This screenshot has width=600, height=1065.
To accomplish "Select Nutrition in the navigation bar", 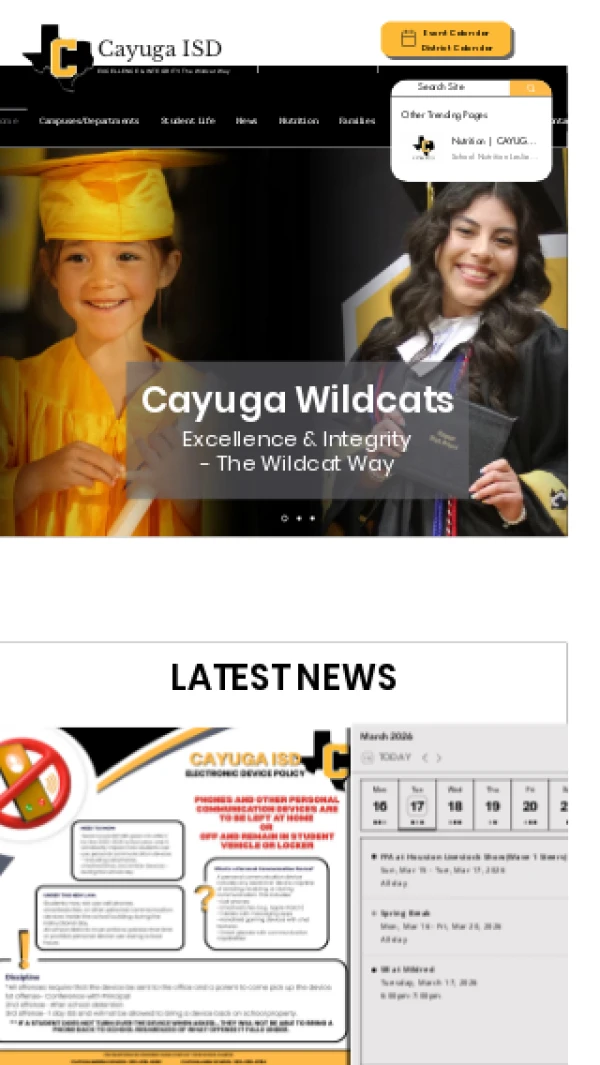I will coord(298,121).
